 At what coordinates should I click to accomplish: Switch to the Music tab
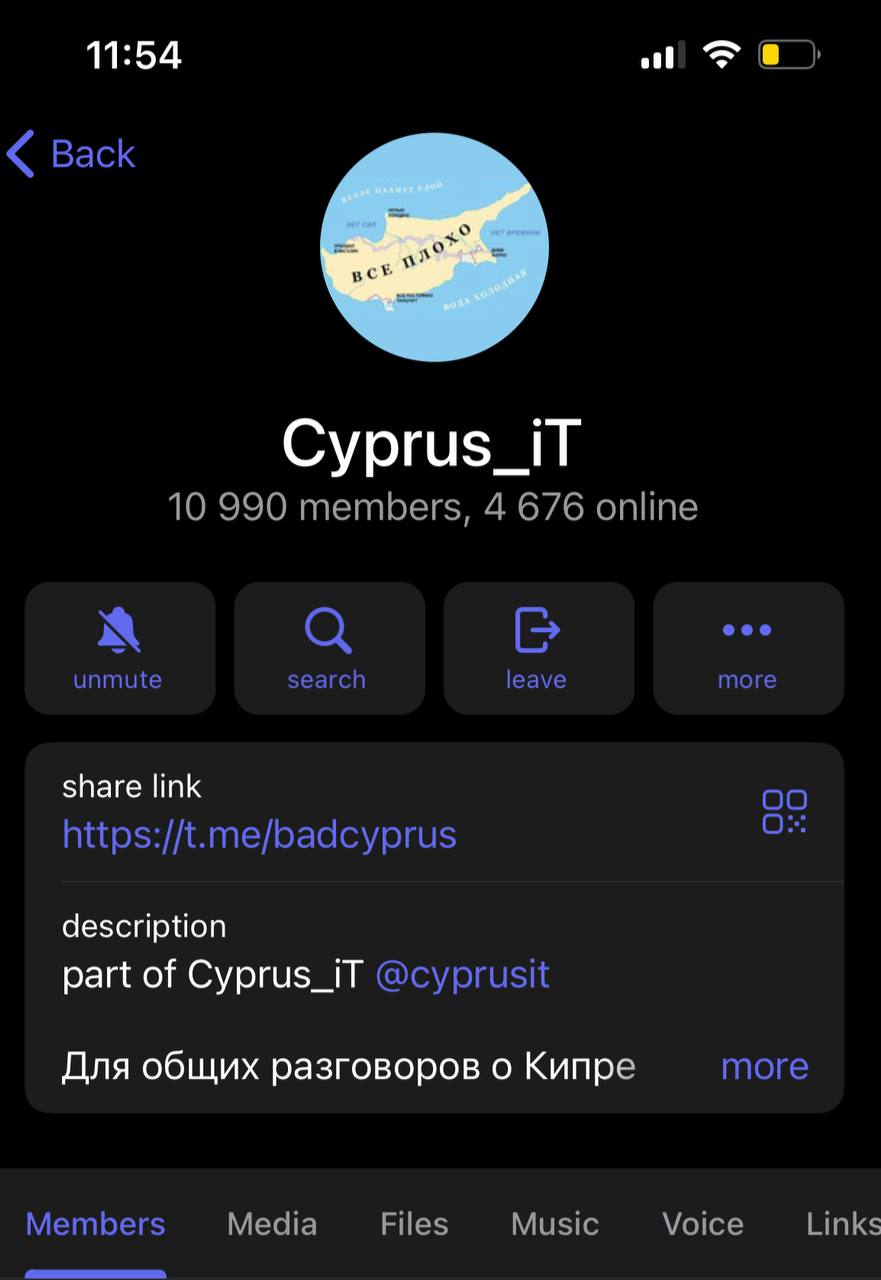(x=555, y=1224)
